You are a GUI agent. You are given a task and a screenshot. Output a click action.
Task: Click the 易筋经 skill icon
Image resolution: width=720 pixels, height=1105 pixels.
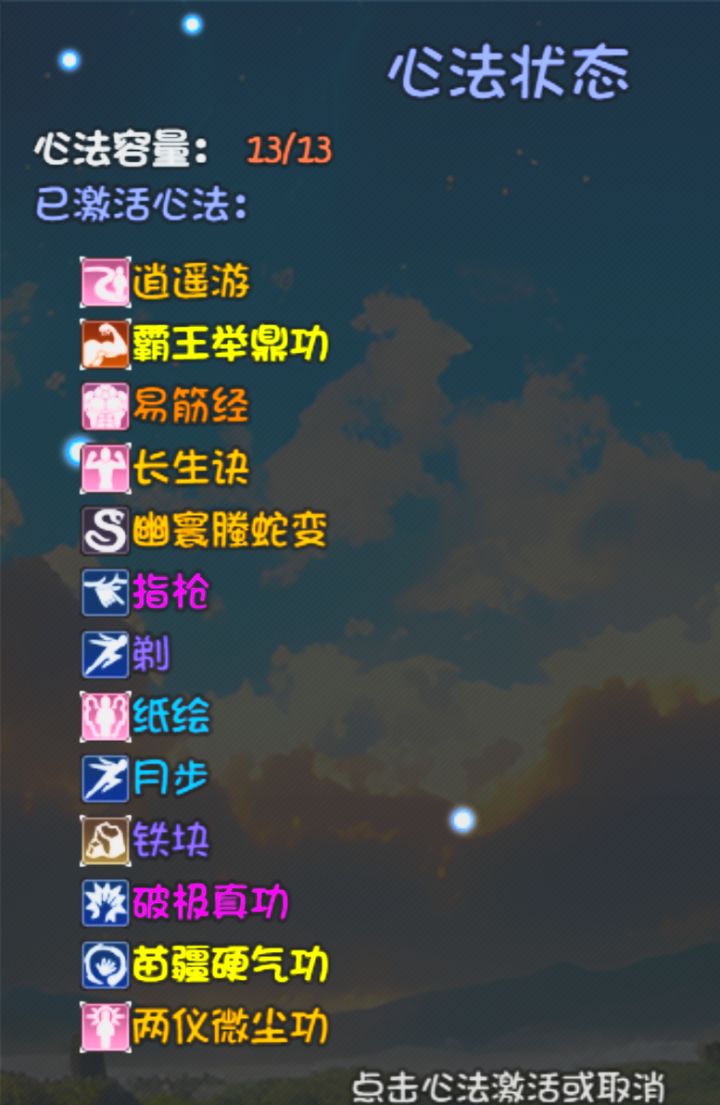(x=106, y=406)
